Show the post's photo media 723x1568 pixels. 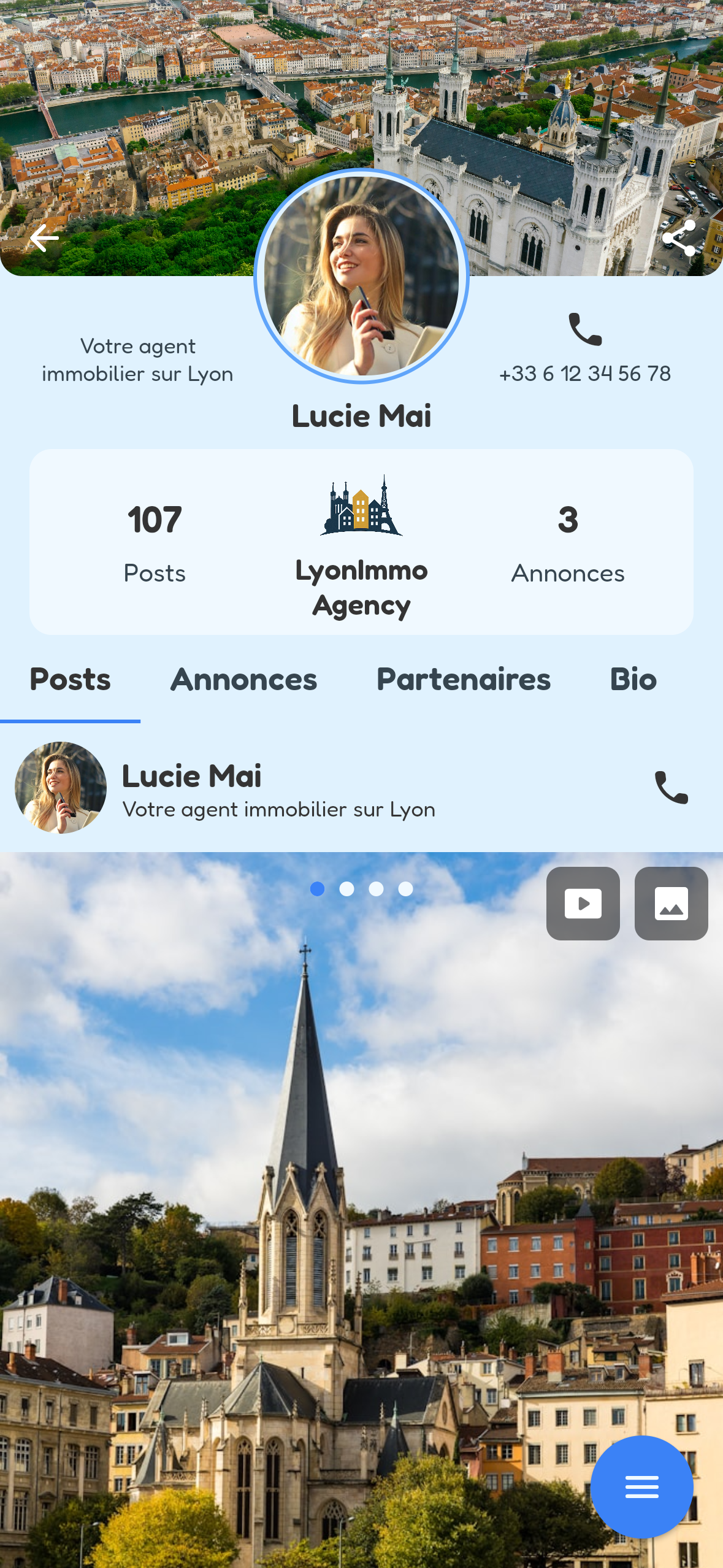(x=671, y=904)
